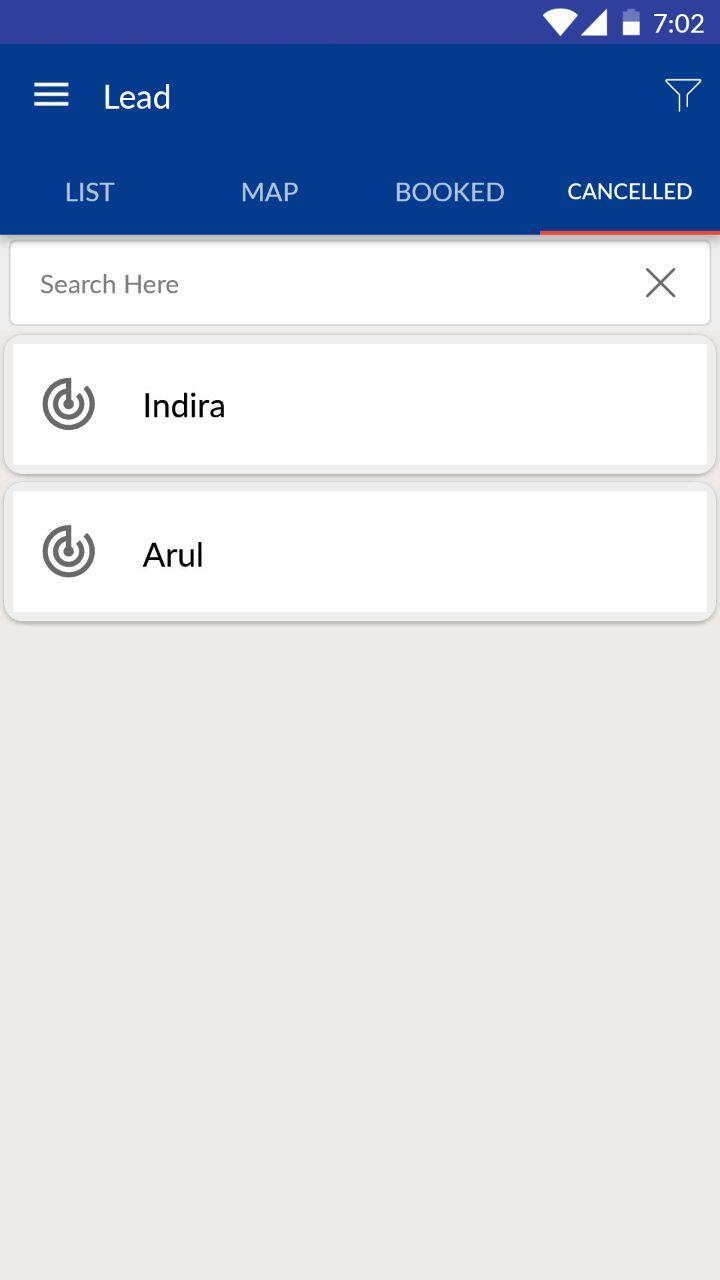Image resolution: width=720 pixels, height=1280 pixels.
Task: Clear the search box with X
Action: coord(660,284)
